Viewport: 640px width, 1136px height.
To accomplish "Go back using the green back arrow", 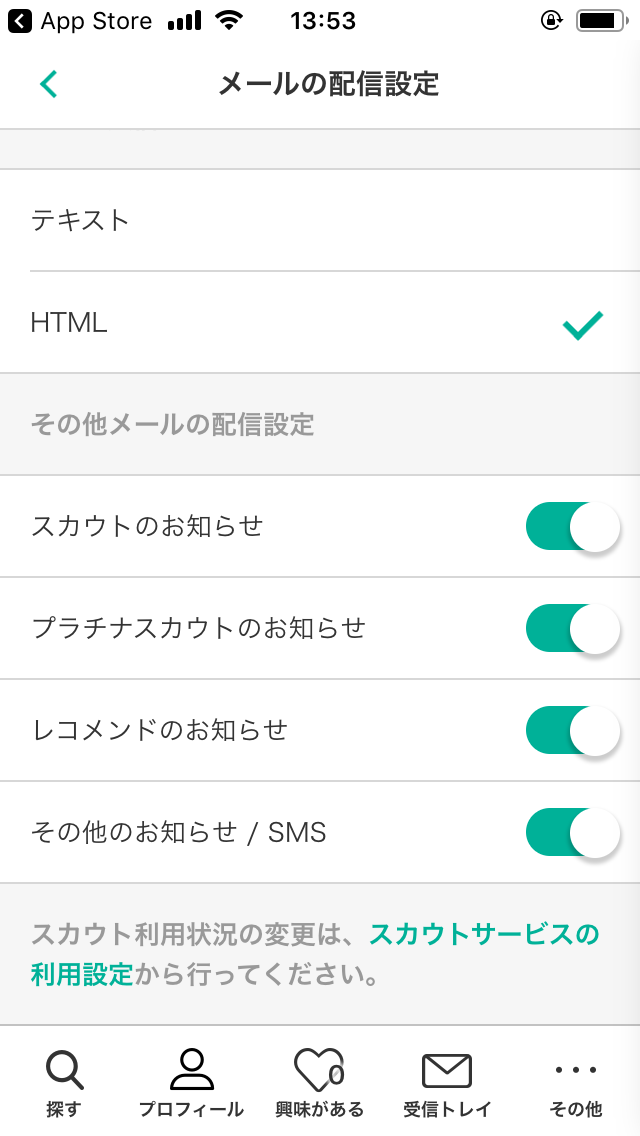I will (x=48, y=84).
